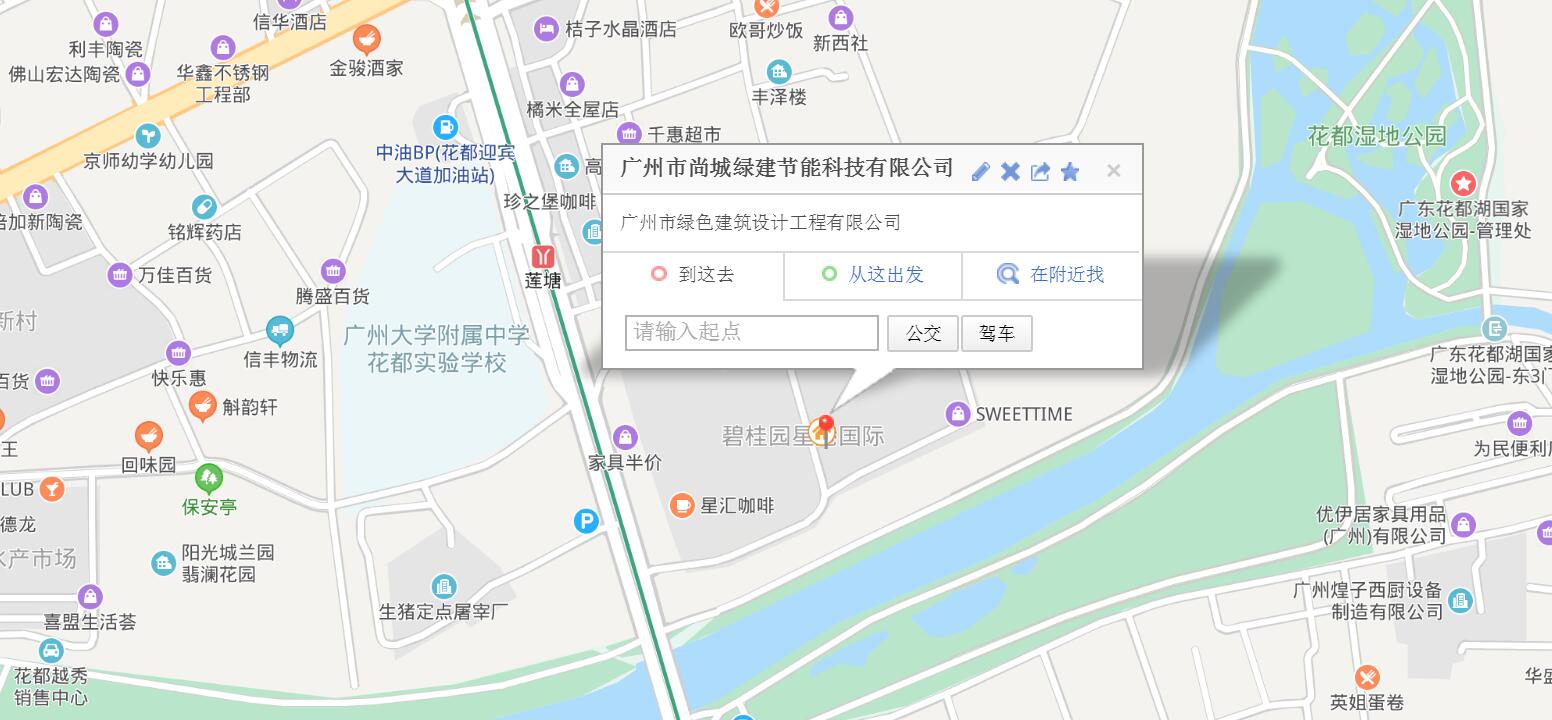Open 星汇咖啡 point of interest
This screenshot has height=720, width=1552.
pos(682,506)
